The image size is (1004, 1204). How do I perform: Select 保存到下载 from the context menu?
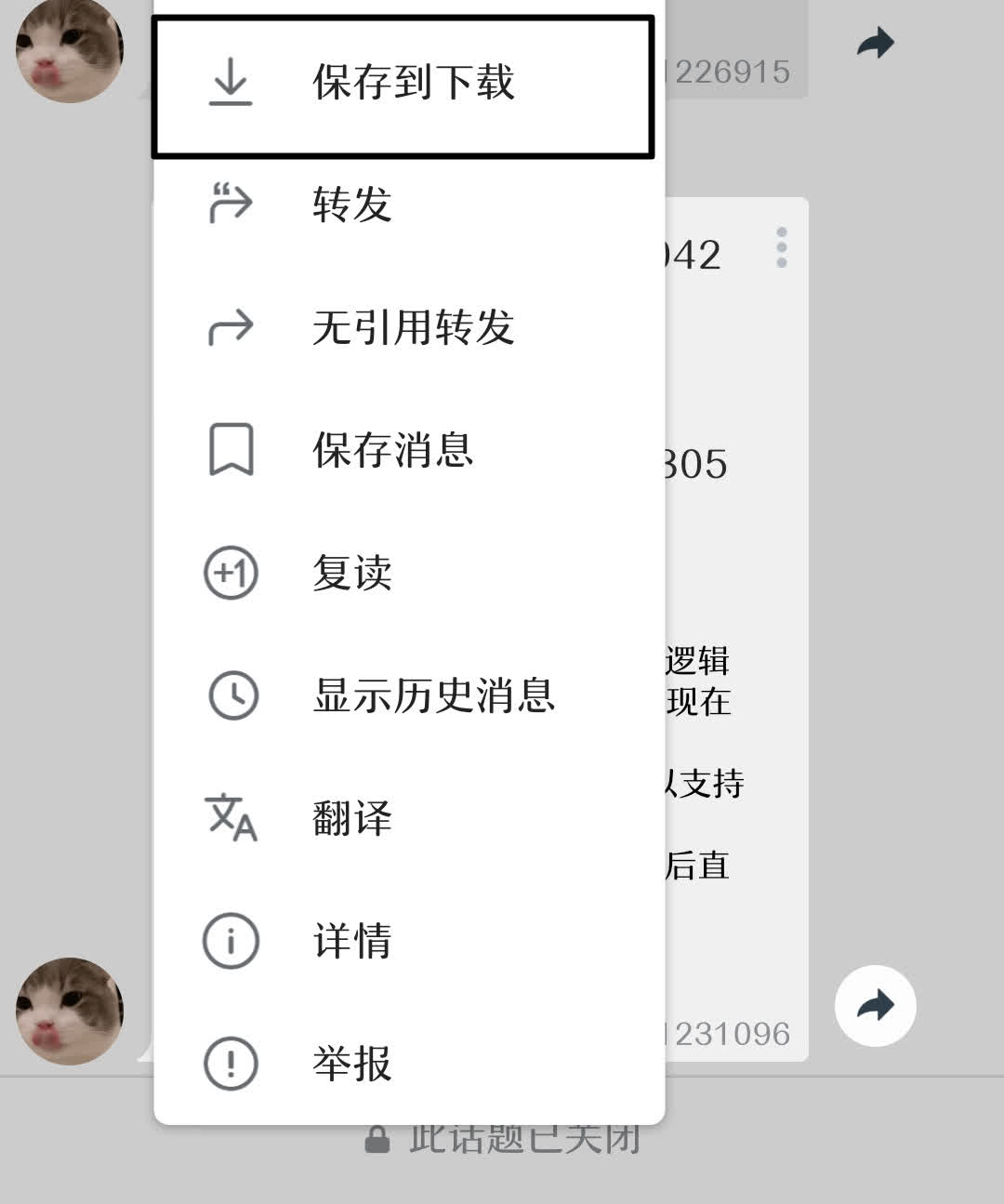(x=404, y=82)
